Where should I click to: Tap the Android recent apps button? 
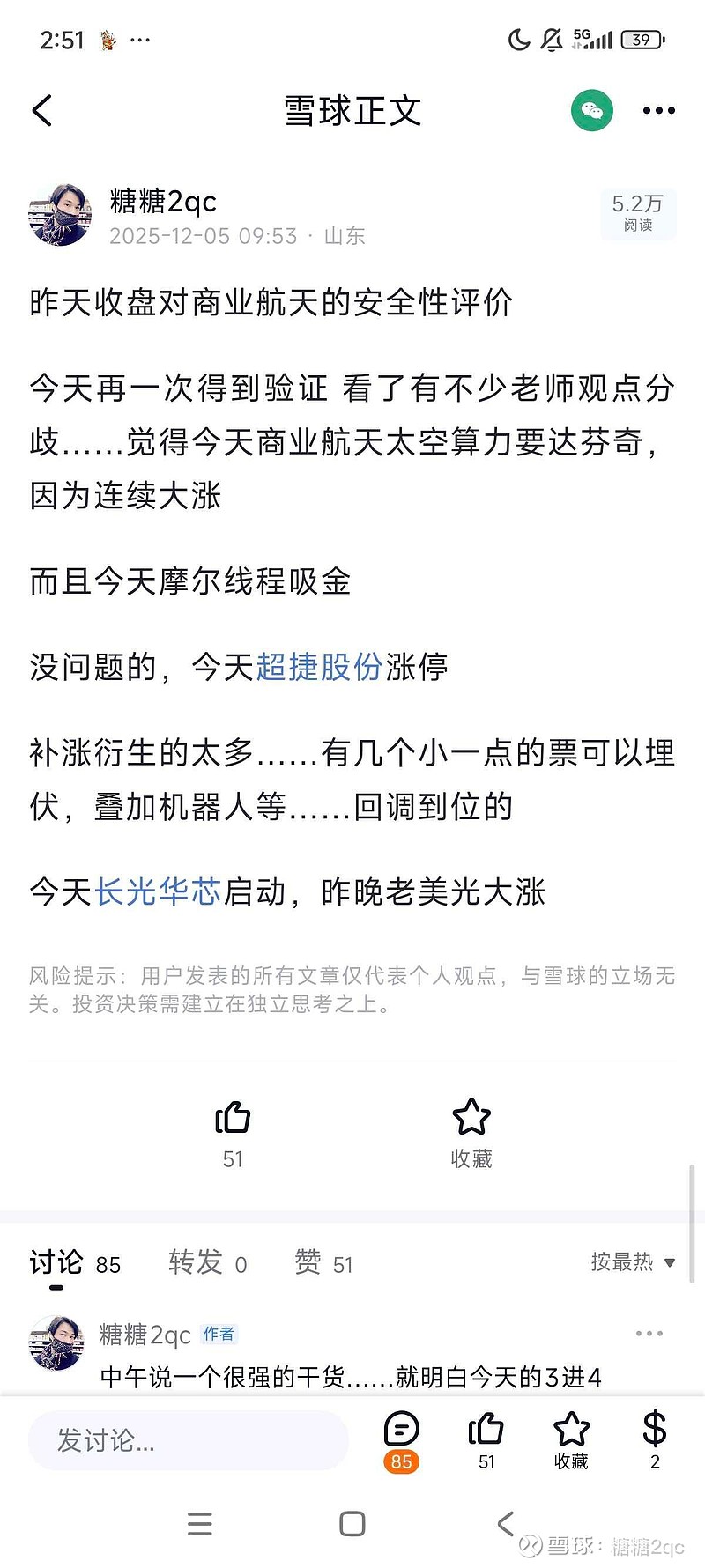[201, 1525]
